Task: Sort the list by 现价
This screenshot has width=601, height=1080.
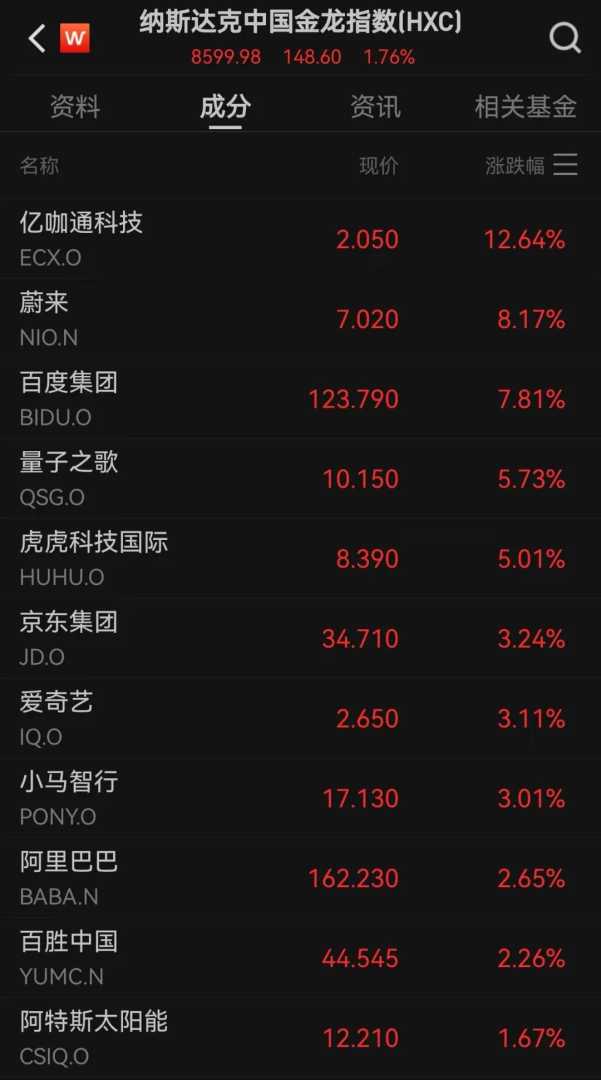Action: pos(378,166)
